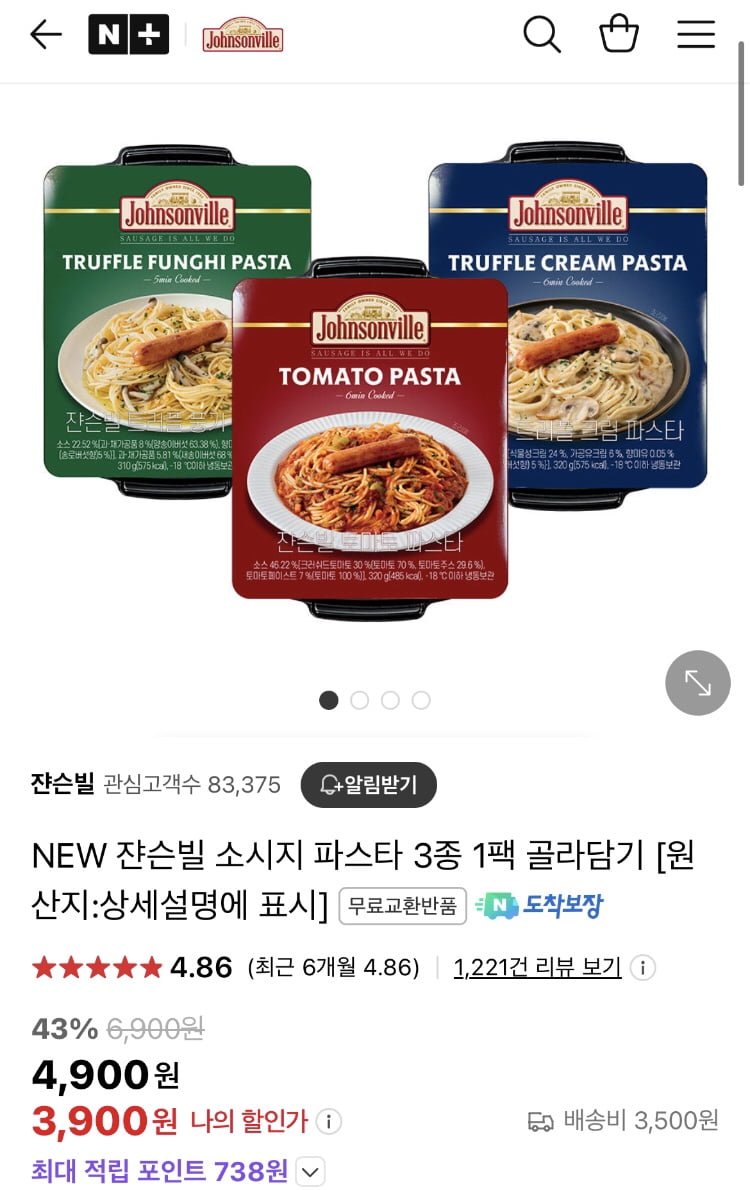The width and height of the screenshot is (750, 1190).
Task: Open the Johnsonville brand store
Action: (243, 36)
